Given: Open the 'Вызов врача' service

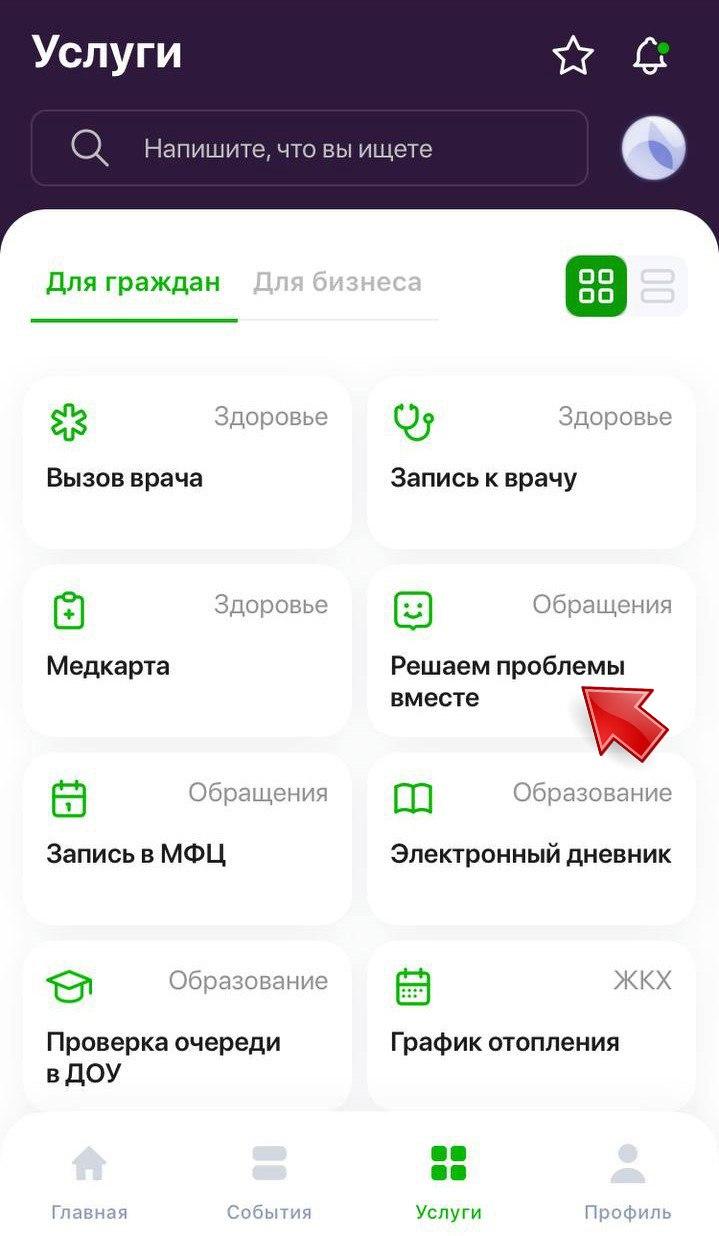Looking at the screenshot, I should [187, 462].
